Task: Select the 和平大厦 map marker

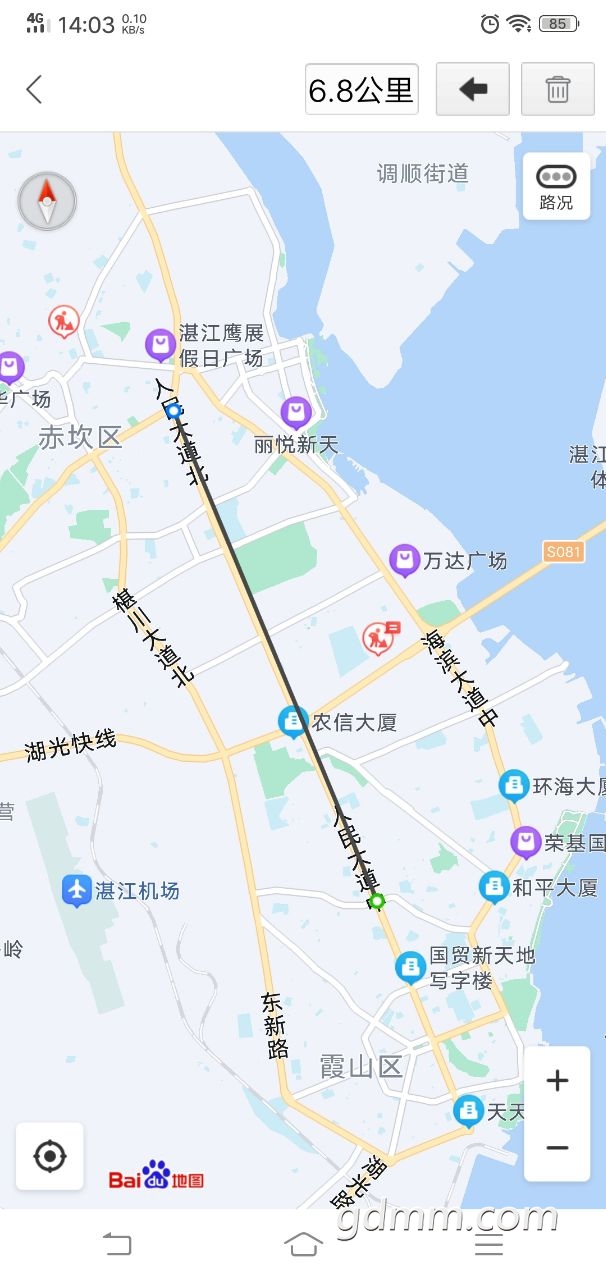Action: tap(493, 886)
